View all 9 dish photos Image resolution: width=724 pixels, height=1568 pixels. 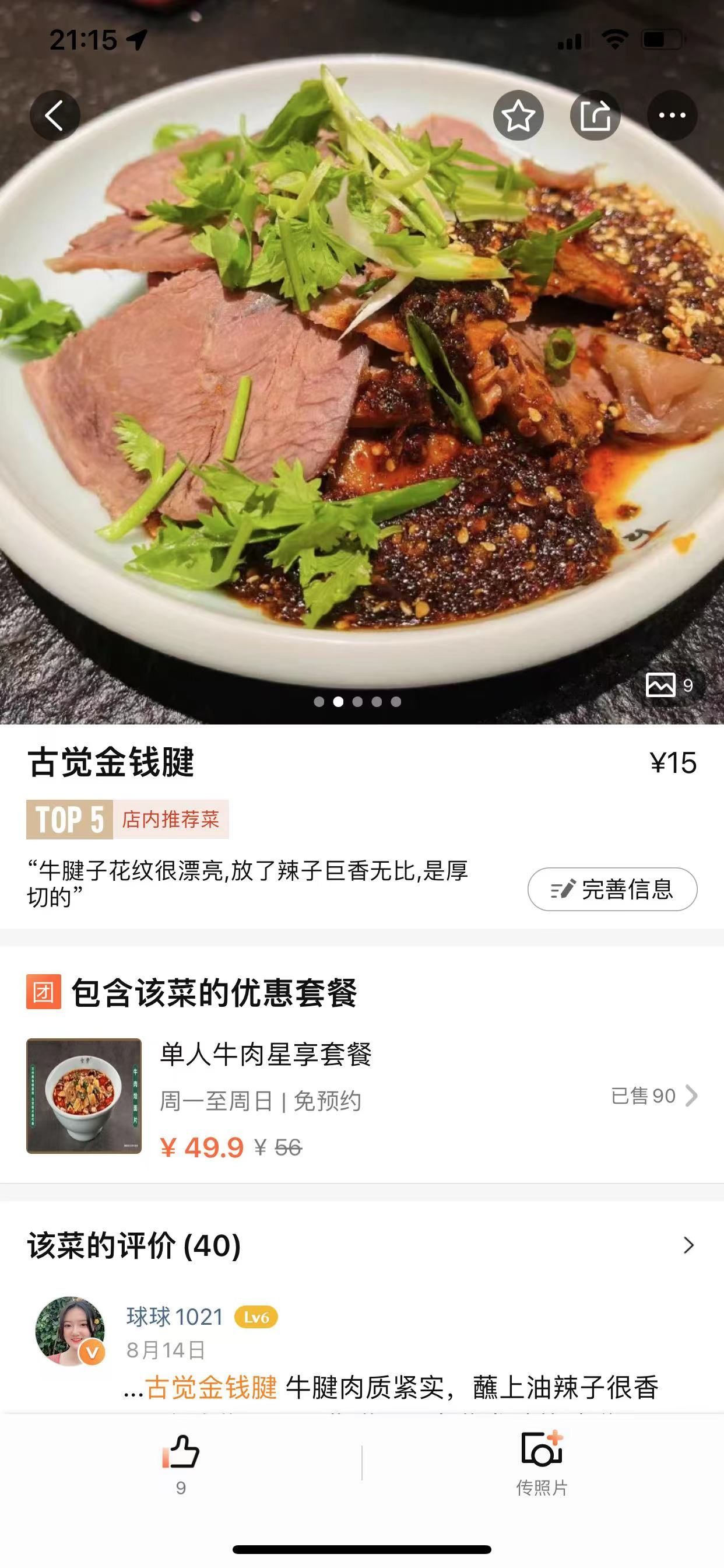tap(670, 685)
